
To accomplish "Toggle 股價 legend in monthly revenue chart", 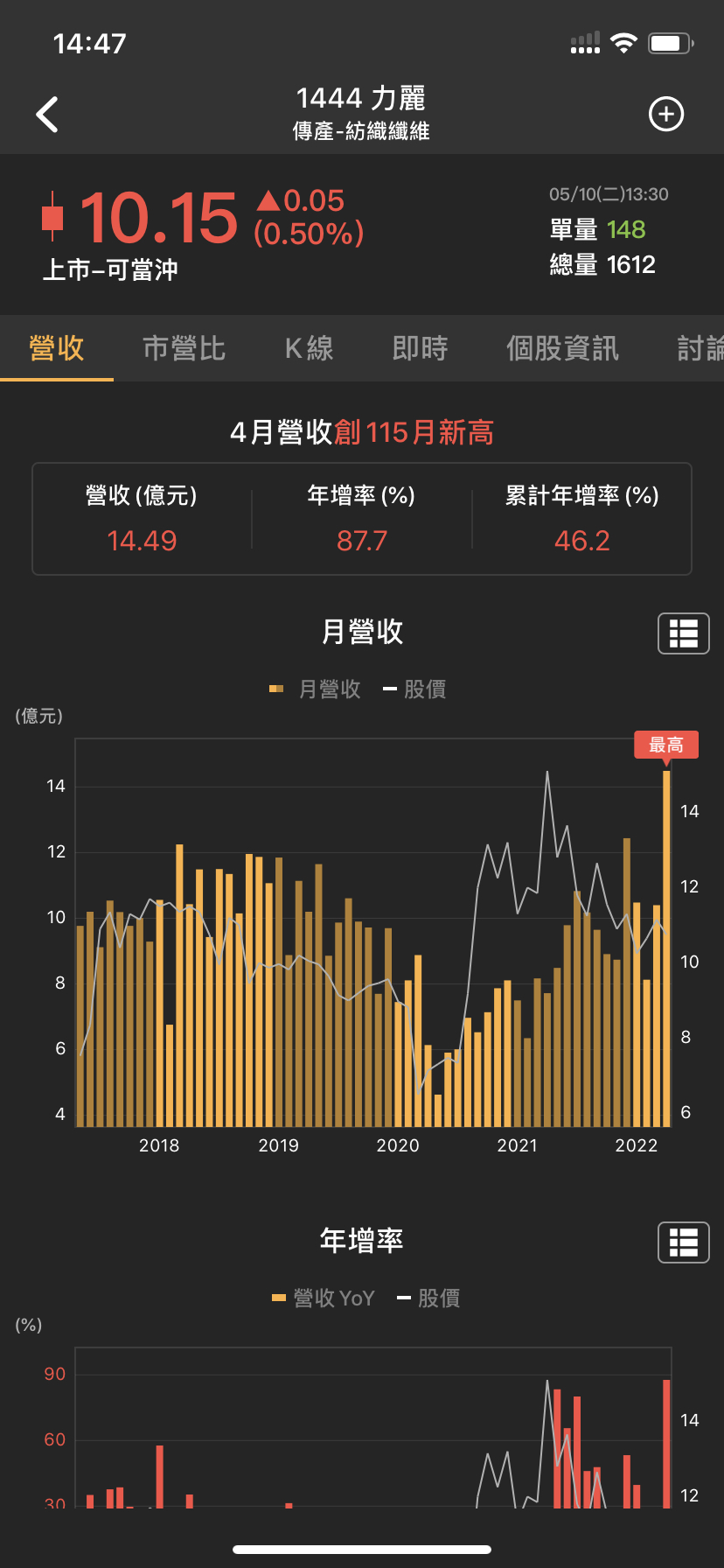I will [416, 689].
